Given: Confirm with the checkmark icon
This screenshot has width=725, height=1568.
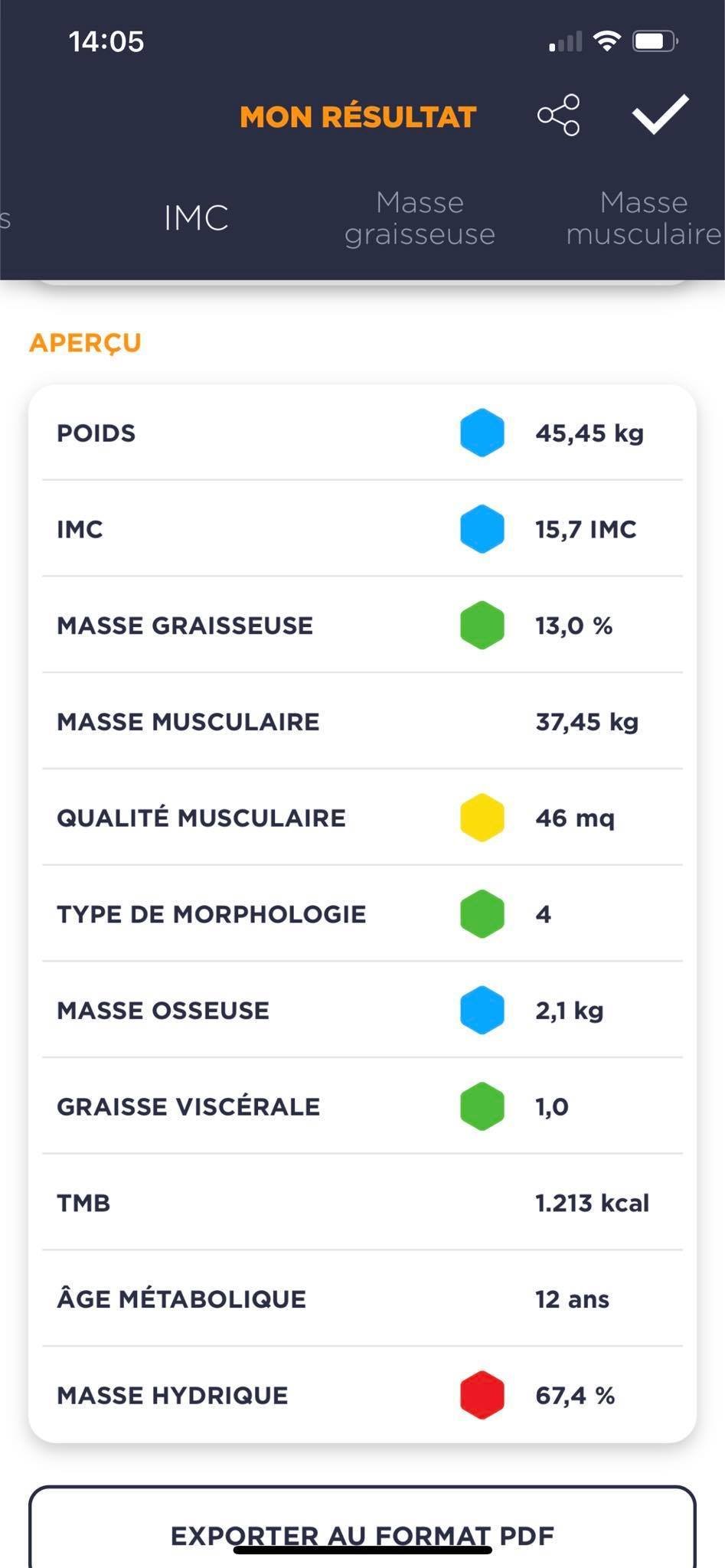Looking at the screenshot, I should pyautogui.click(x=660, y=115).
